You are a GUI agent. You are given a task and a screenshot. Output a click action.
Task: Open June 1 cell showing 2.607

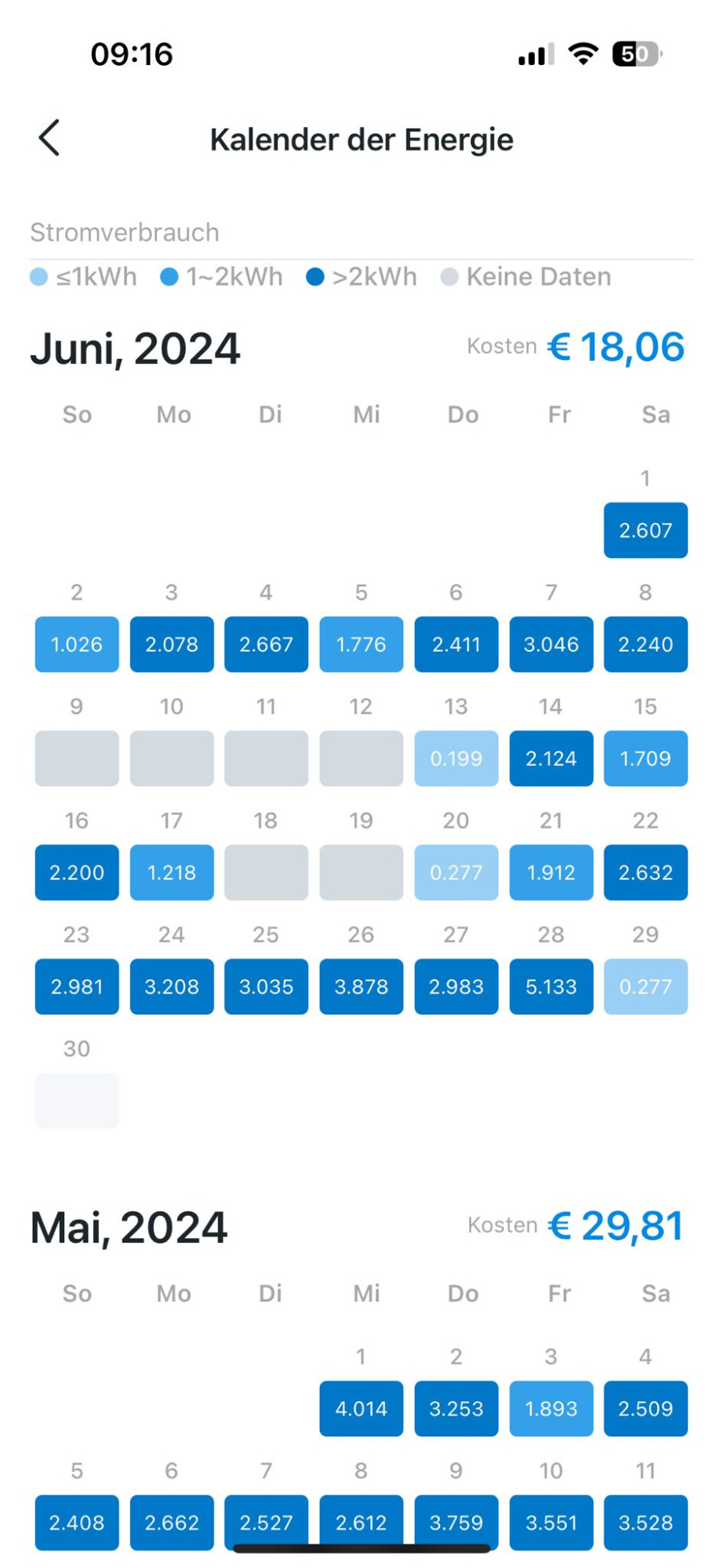(x=645, y=530)
